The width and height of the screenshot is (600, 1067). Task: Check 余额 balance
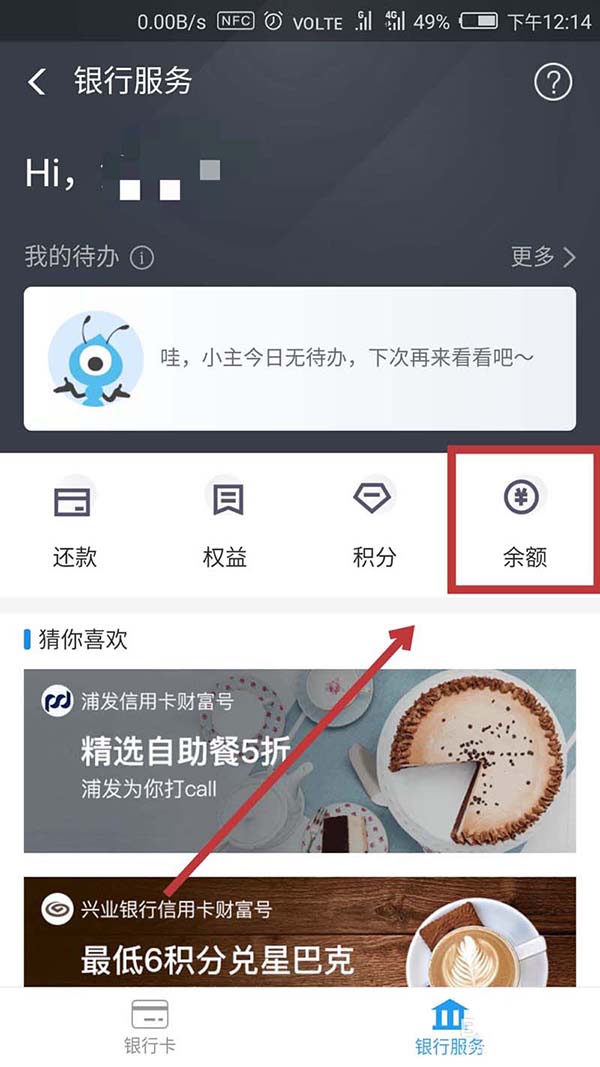[x=523, y=522]
